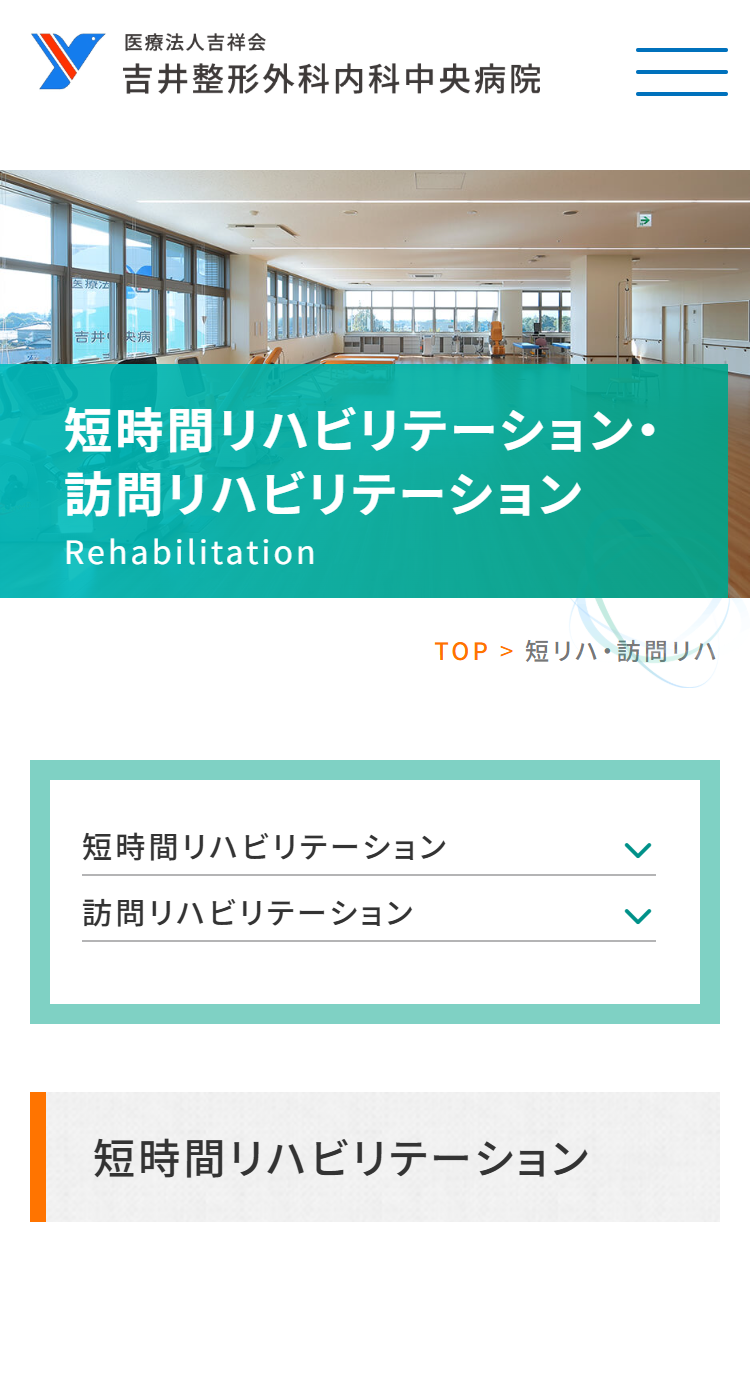
Task: Open the hospital logo home link
Action: (286, 62)
